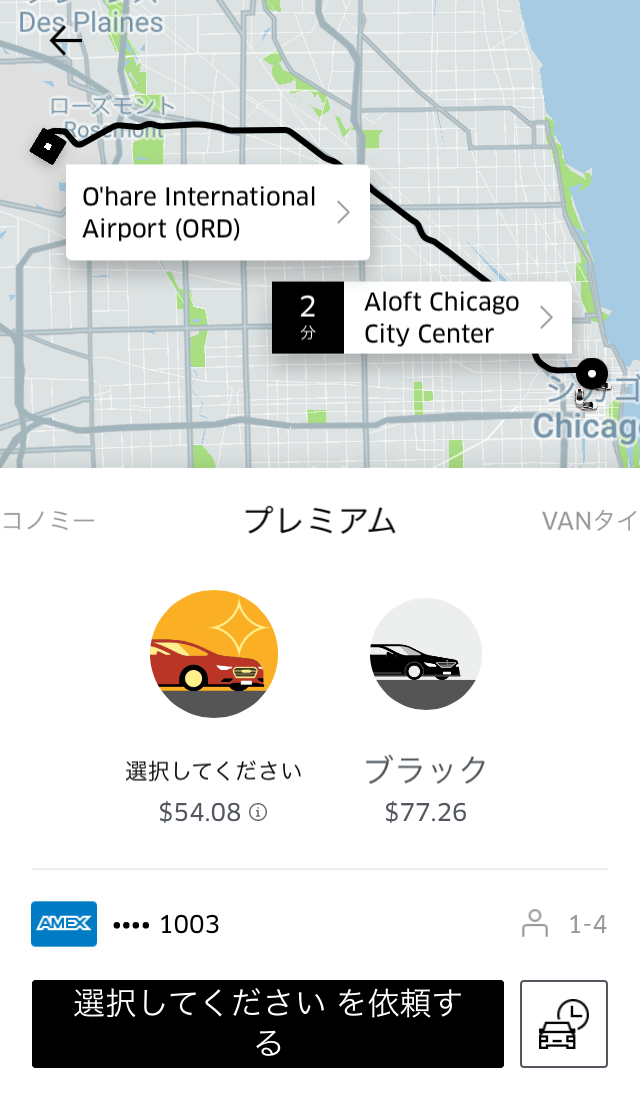Change the Aloft Chicago City Center pickup

[x=455, y=318]
